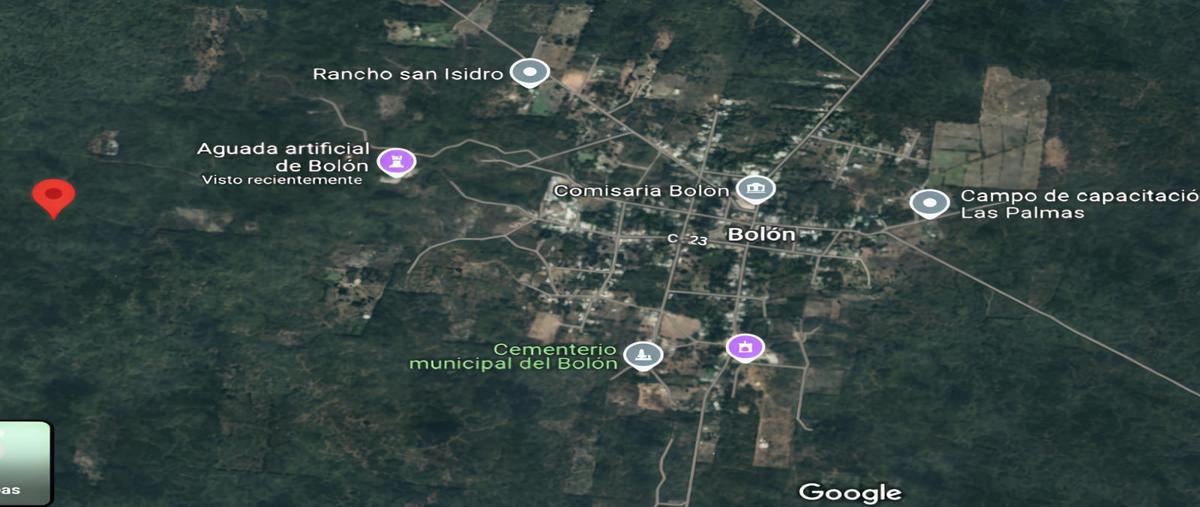The width and height of the screenshot is (1200, 507).
Task: Tap the red dropped pin
Action: pos(53,196)
